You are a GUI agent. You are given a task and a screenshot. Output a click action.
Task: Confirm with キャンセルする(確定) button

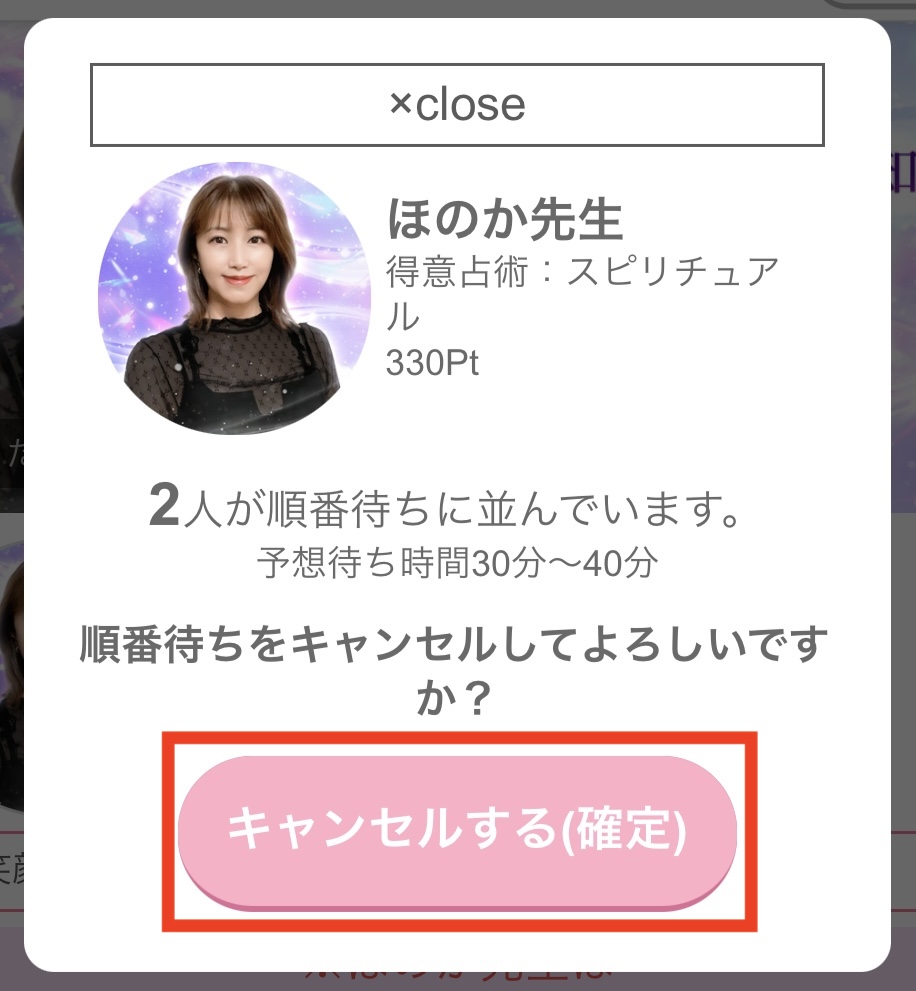point(458,830)
